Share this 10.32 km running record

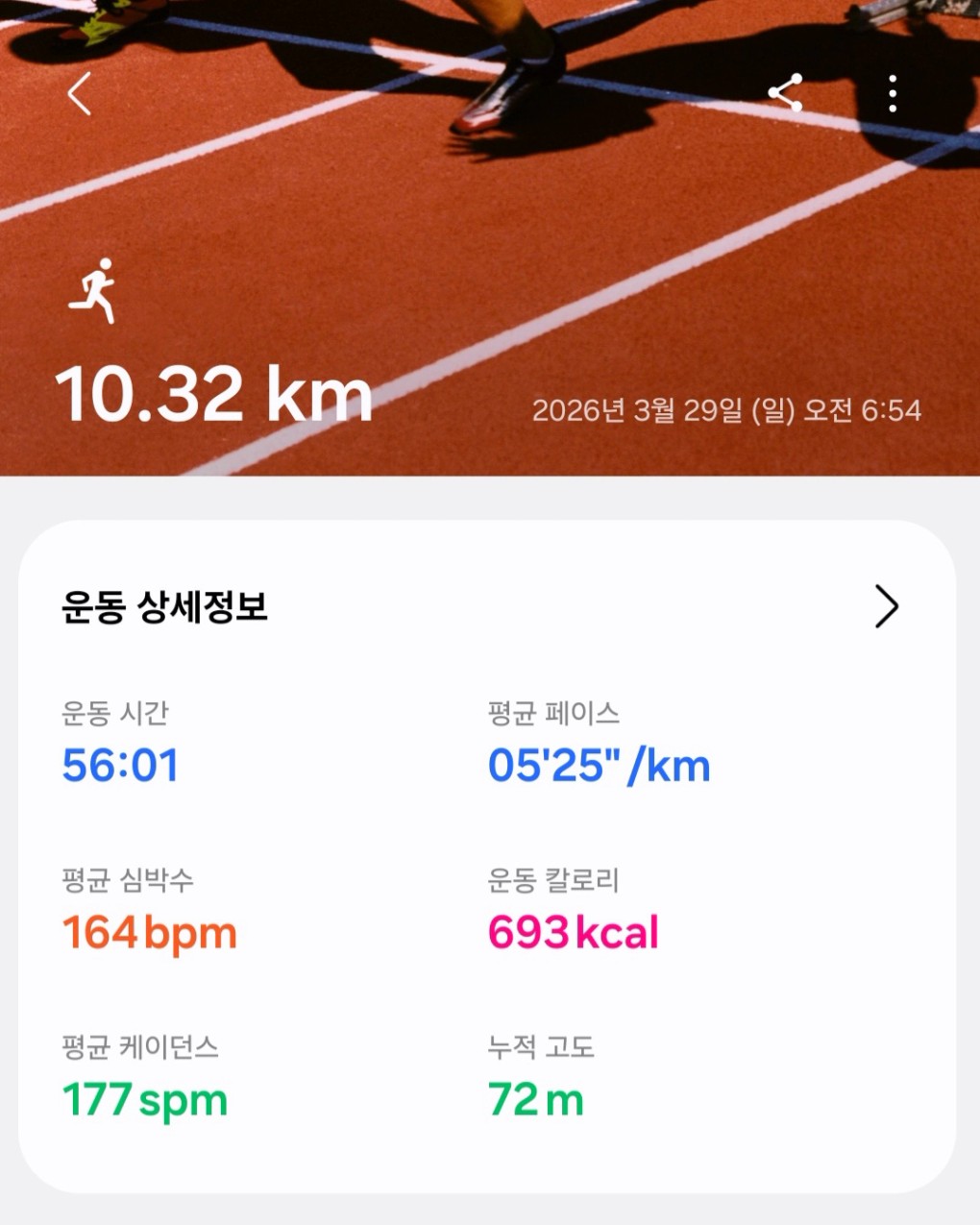point(785,93)
